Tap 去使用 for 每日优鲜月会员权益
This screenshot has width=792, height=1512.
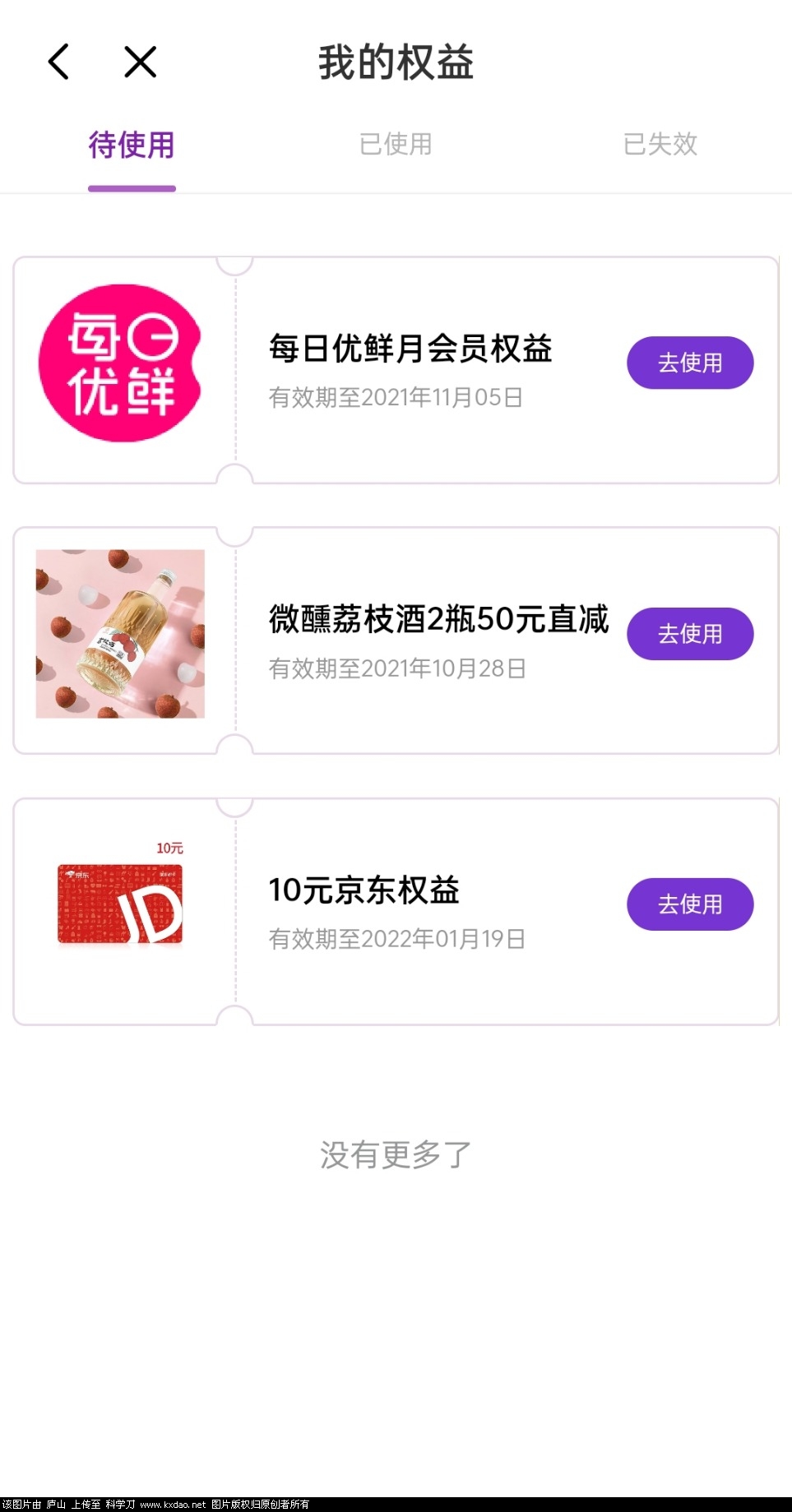(689, 363)
